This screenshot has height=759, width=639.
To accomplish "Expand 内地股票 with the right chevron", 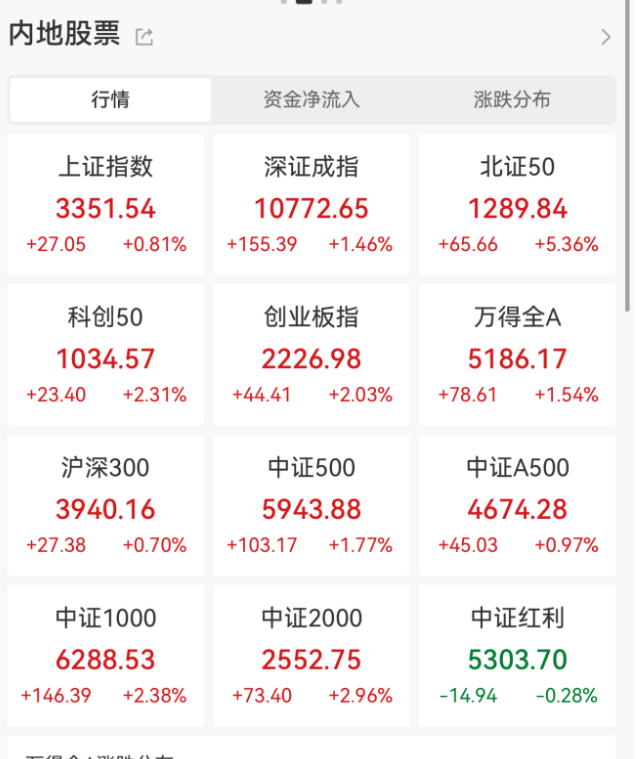I will (605, 38).
